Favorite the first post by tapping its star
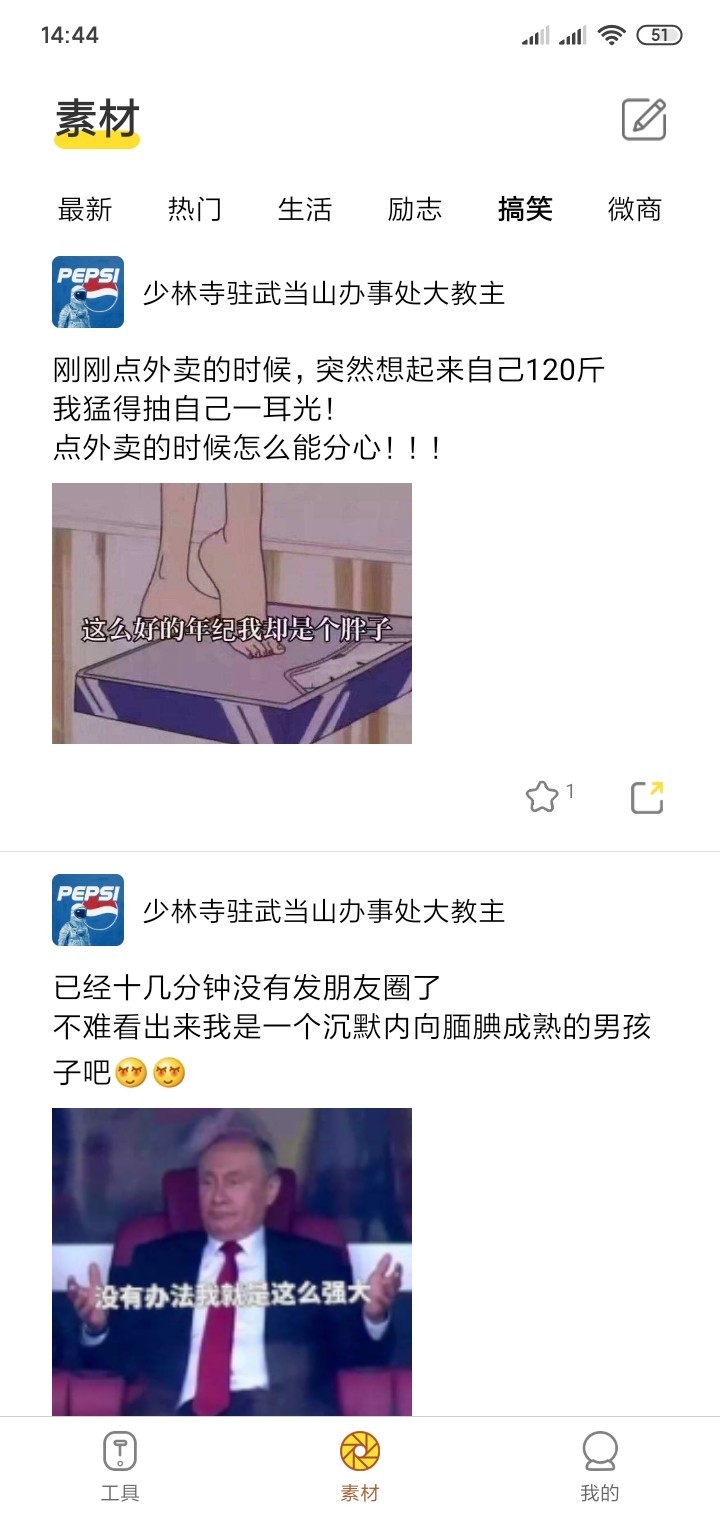 [543, 795]
